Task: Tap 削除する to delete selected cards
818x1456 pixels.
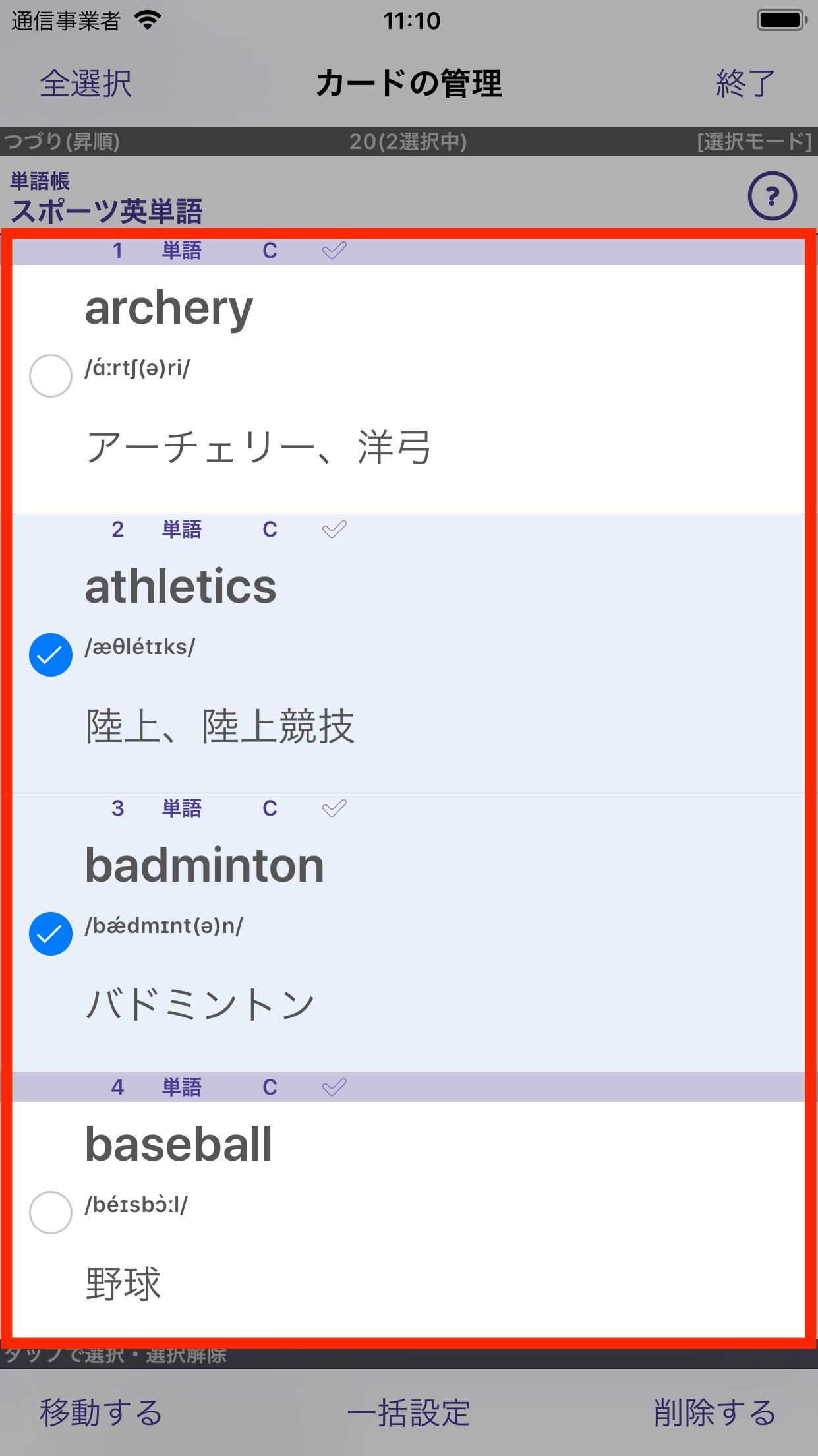Action: (x=715, y=1412)
